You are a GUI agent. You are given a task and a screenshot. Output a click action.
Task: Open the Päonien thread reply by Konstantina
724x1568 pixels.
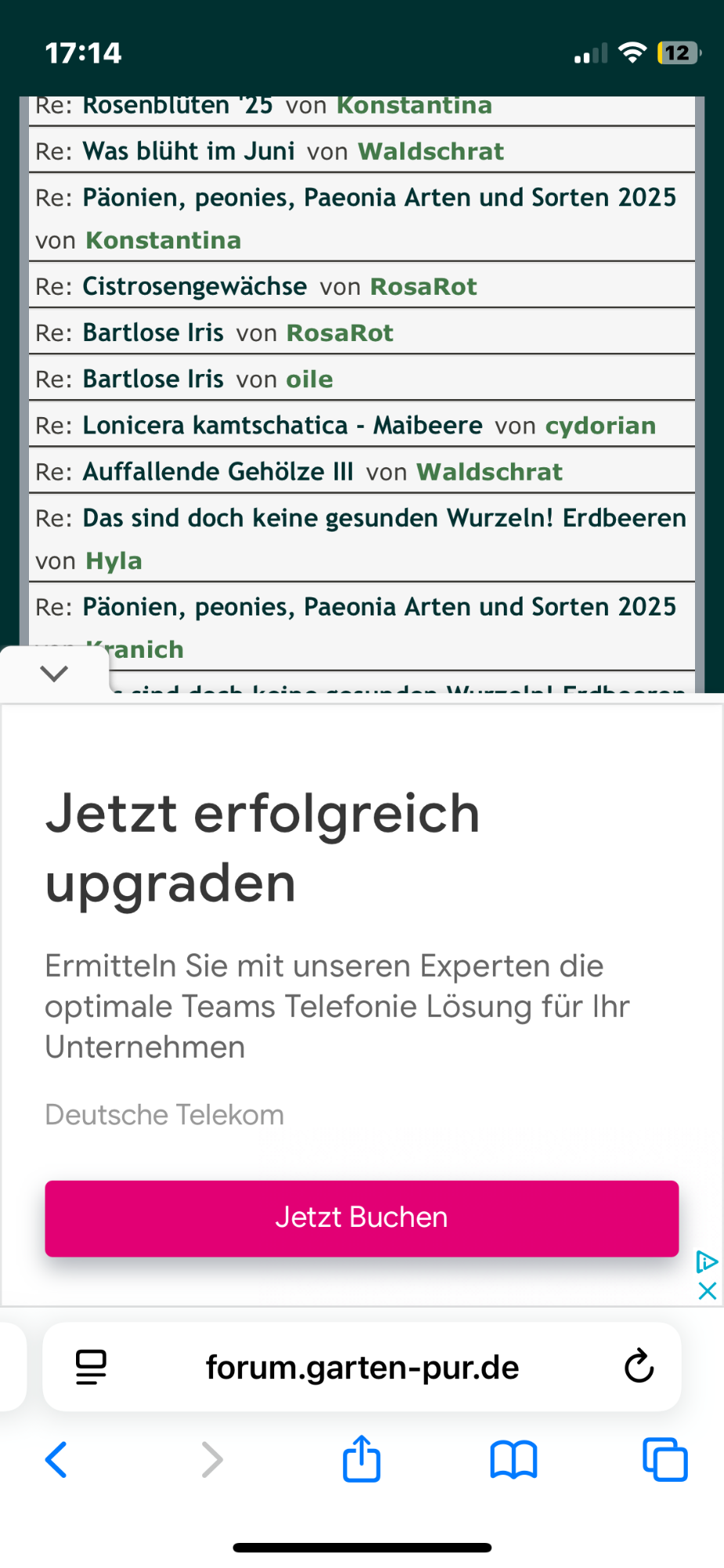pyautogui.click(x=379, y=198)
